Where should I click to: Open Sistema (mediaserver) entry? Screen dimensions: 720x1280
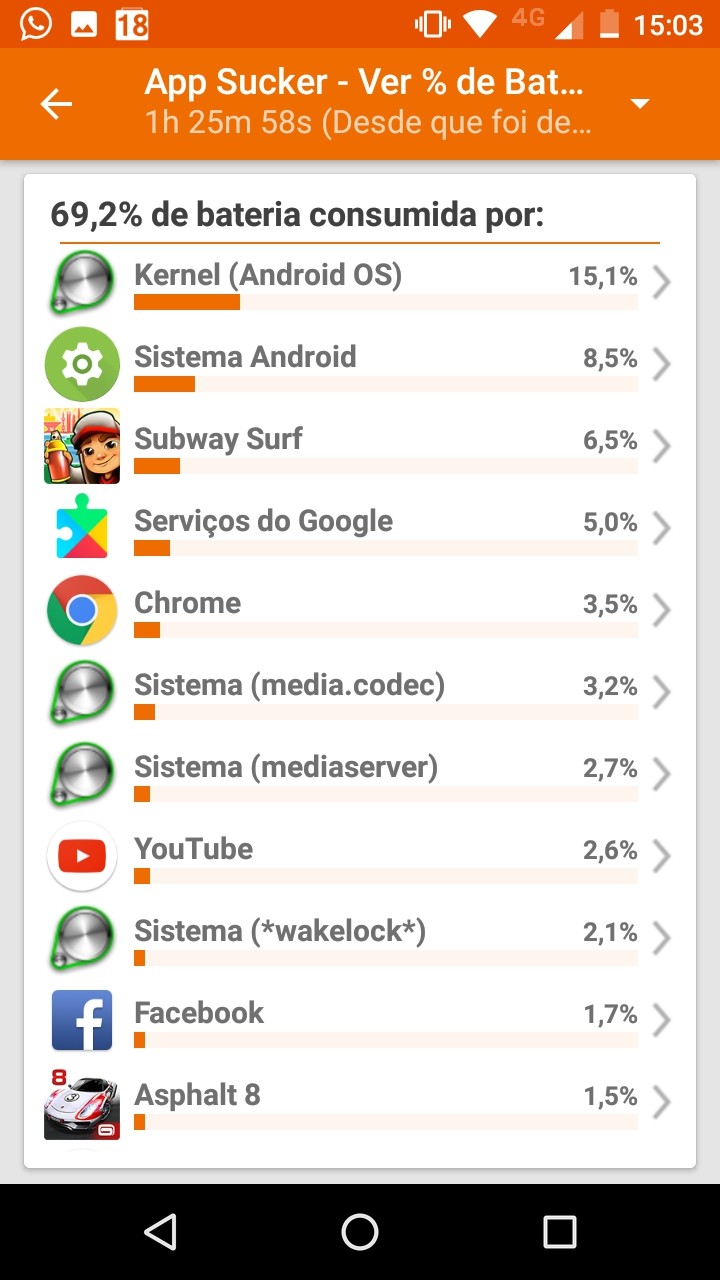pos(360,776)
